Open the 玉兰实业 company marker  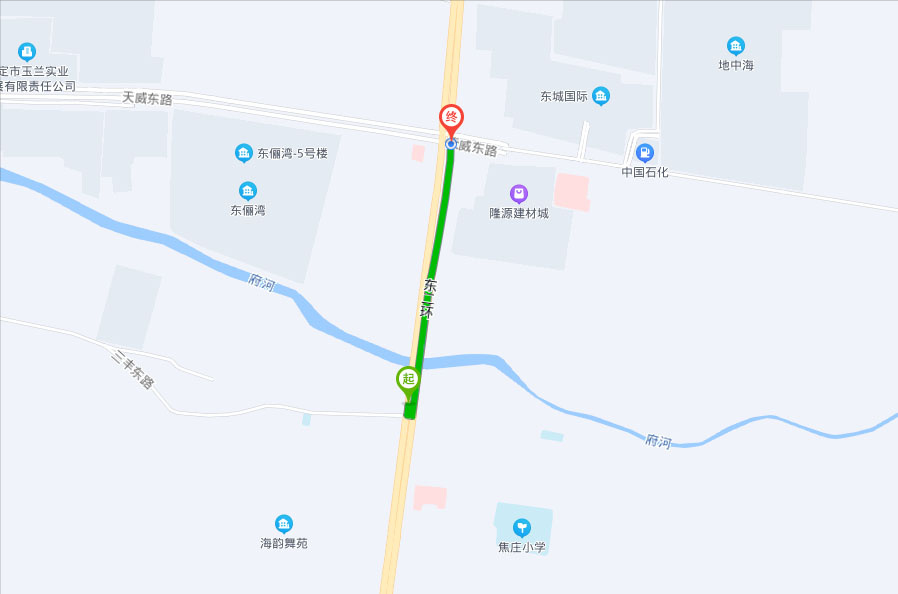point(27,52)
